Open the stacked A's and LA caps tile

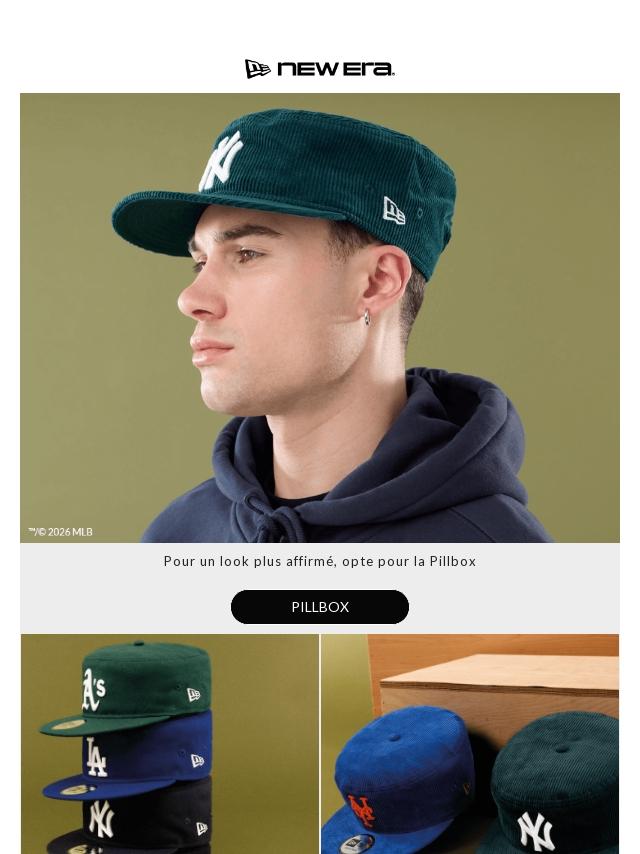[170, 744]
